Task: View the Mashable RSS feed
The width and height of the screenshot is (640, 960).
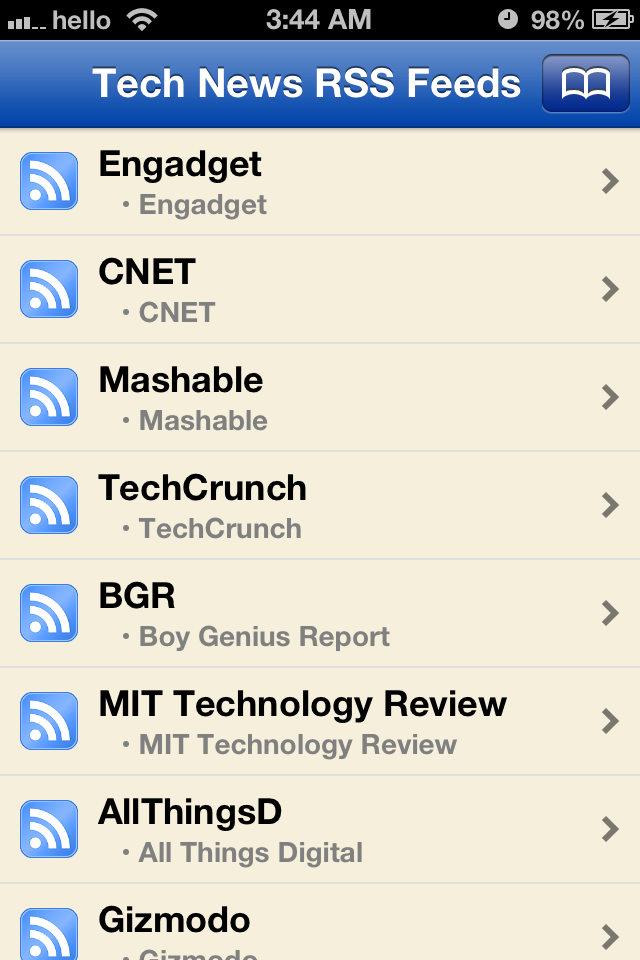Action: pos(320,398)
